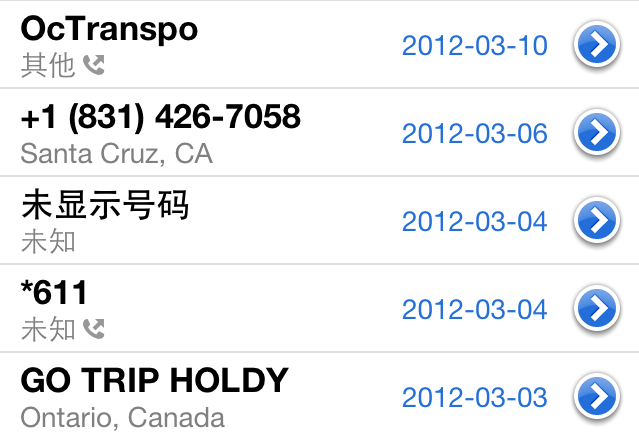Redial *611 from the call list
The image size is (639, 439).
[200, 309]
